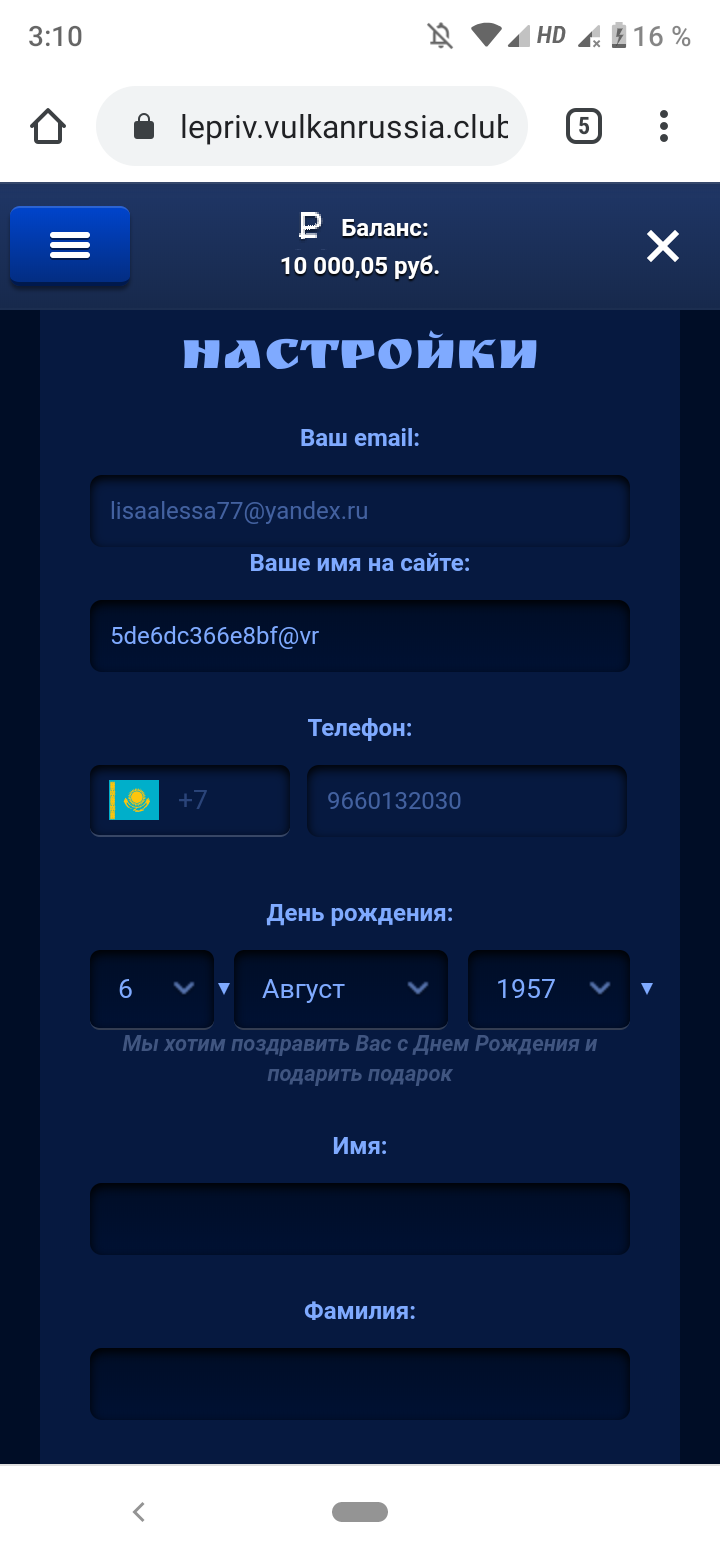Close the settings page with the X

(x=662, y=246)
